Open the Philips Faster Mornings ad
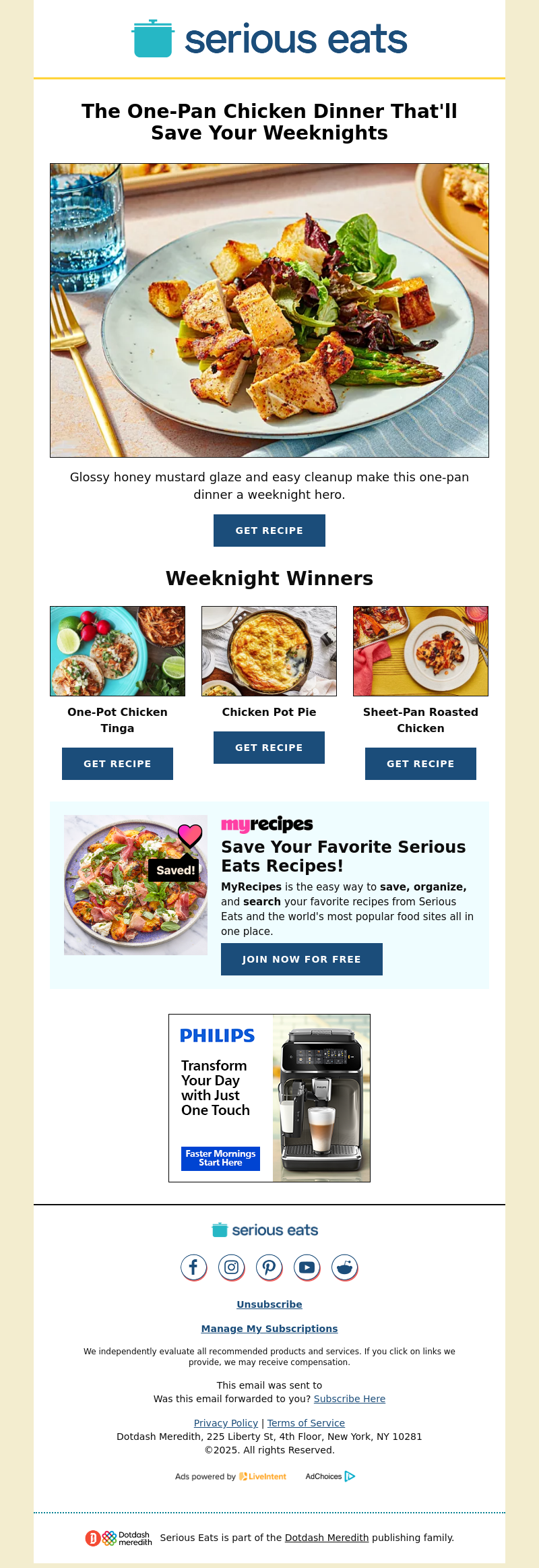 [x=220, y=1158]
